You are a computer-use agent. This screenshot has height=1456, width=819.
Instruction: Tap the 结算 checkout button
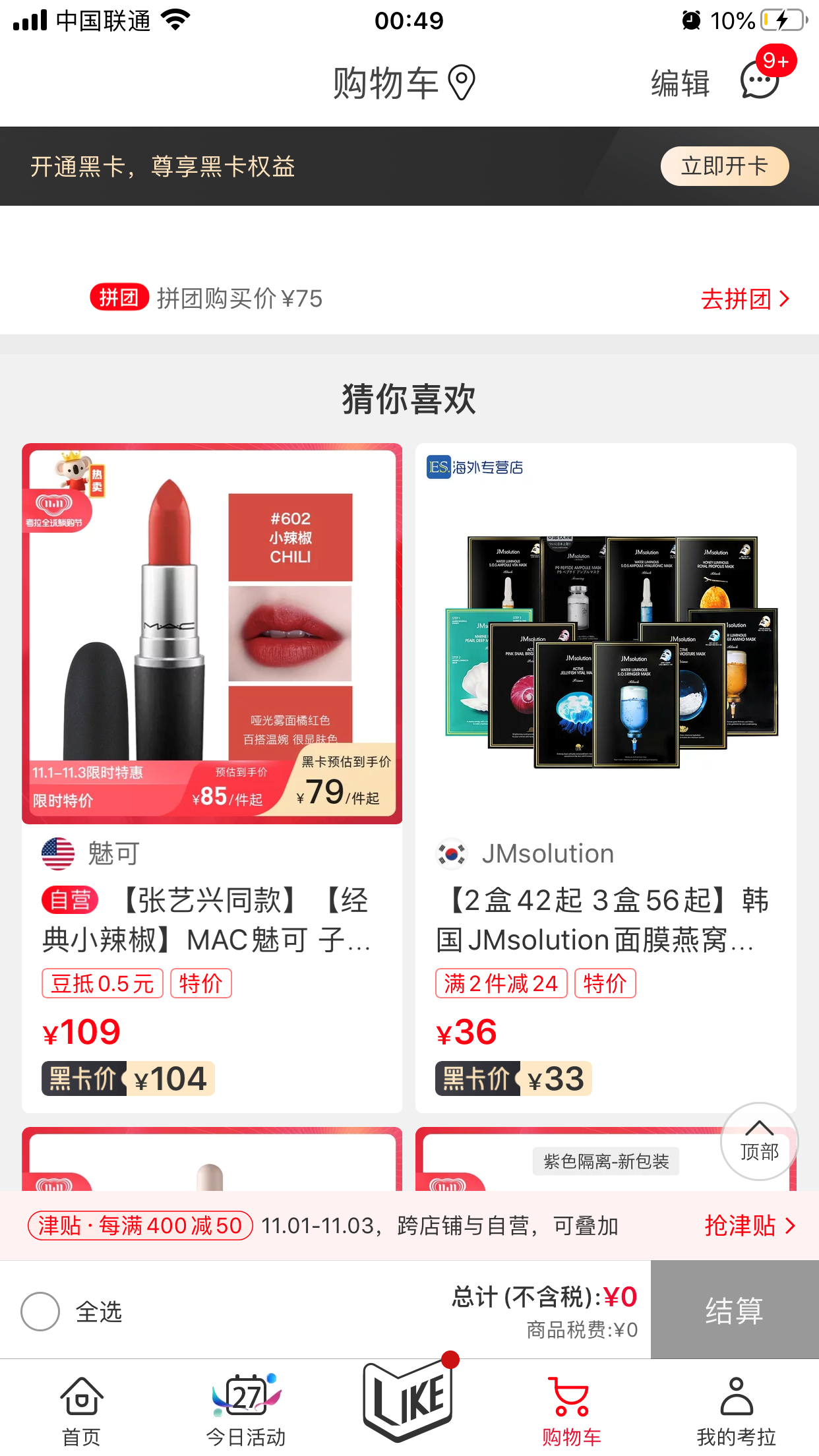tap(734, 1311)
